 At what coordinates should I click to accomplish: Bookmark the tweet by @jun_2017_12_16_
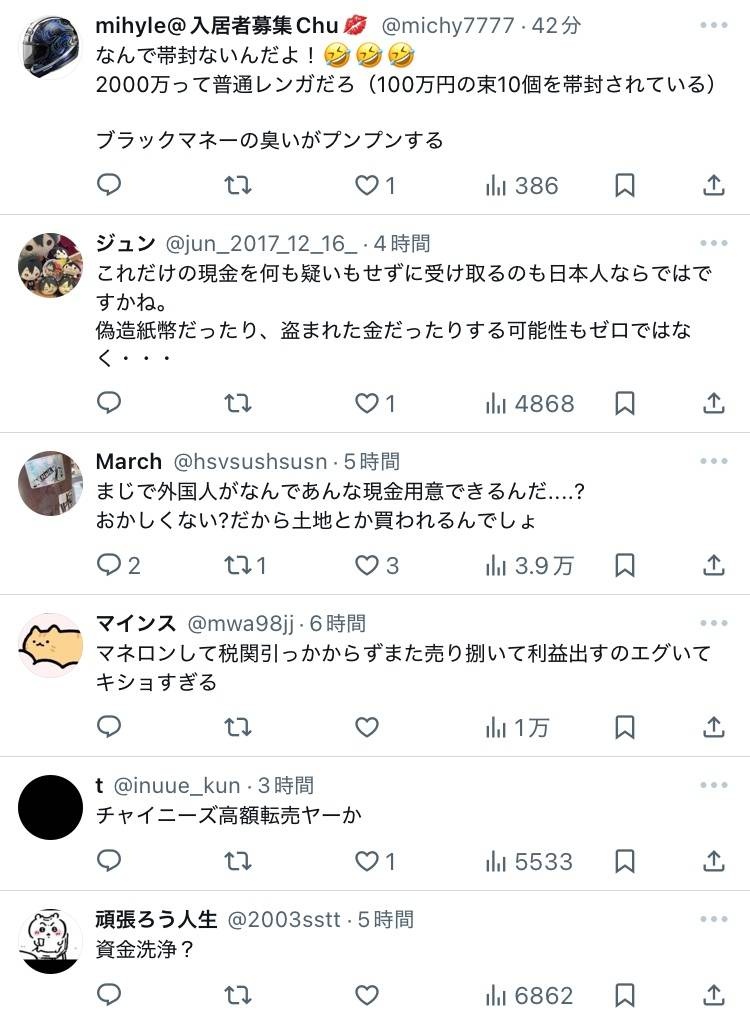625,403
